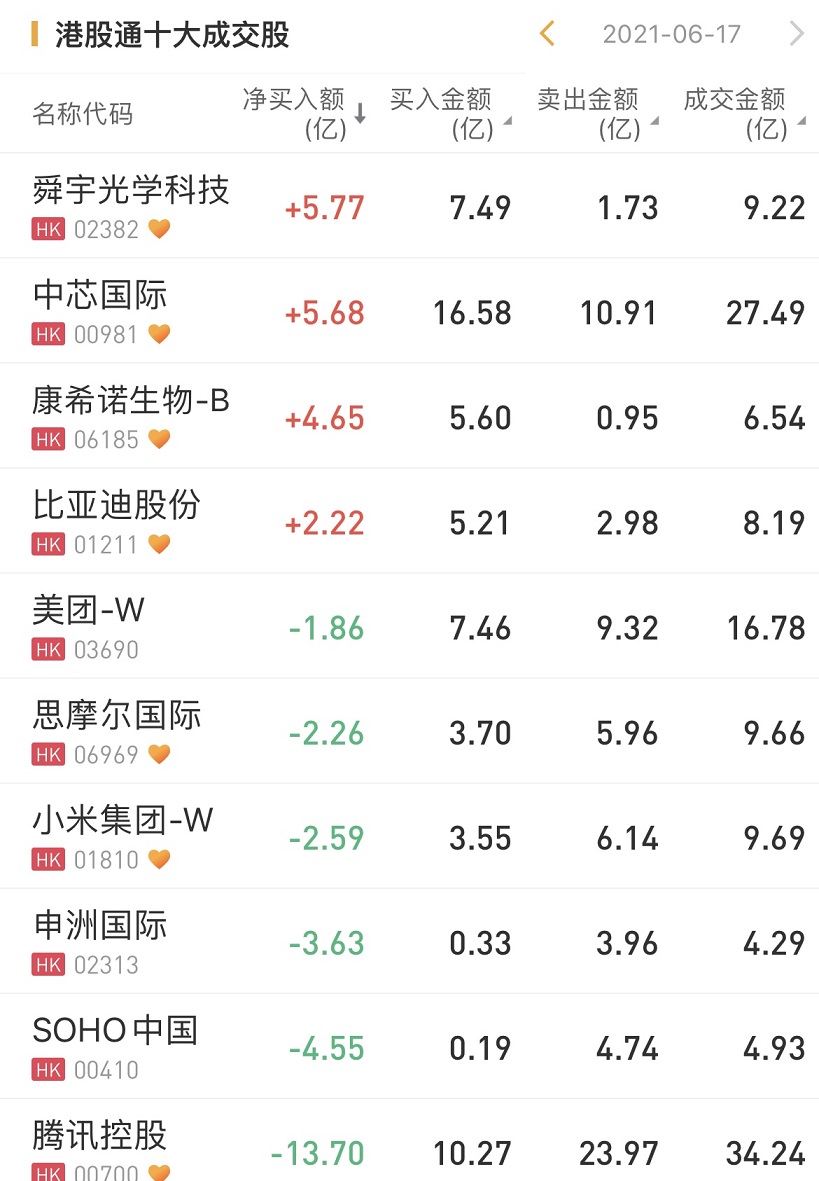Sort by 卖出金额 column

tap(597, 113)
